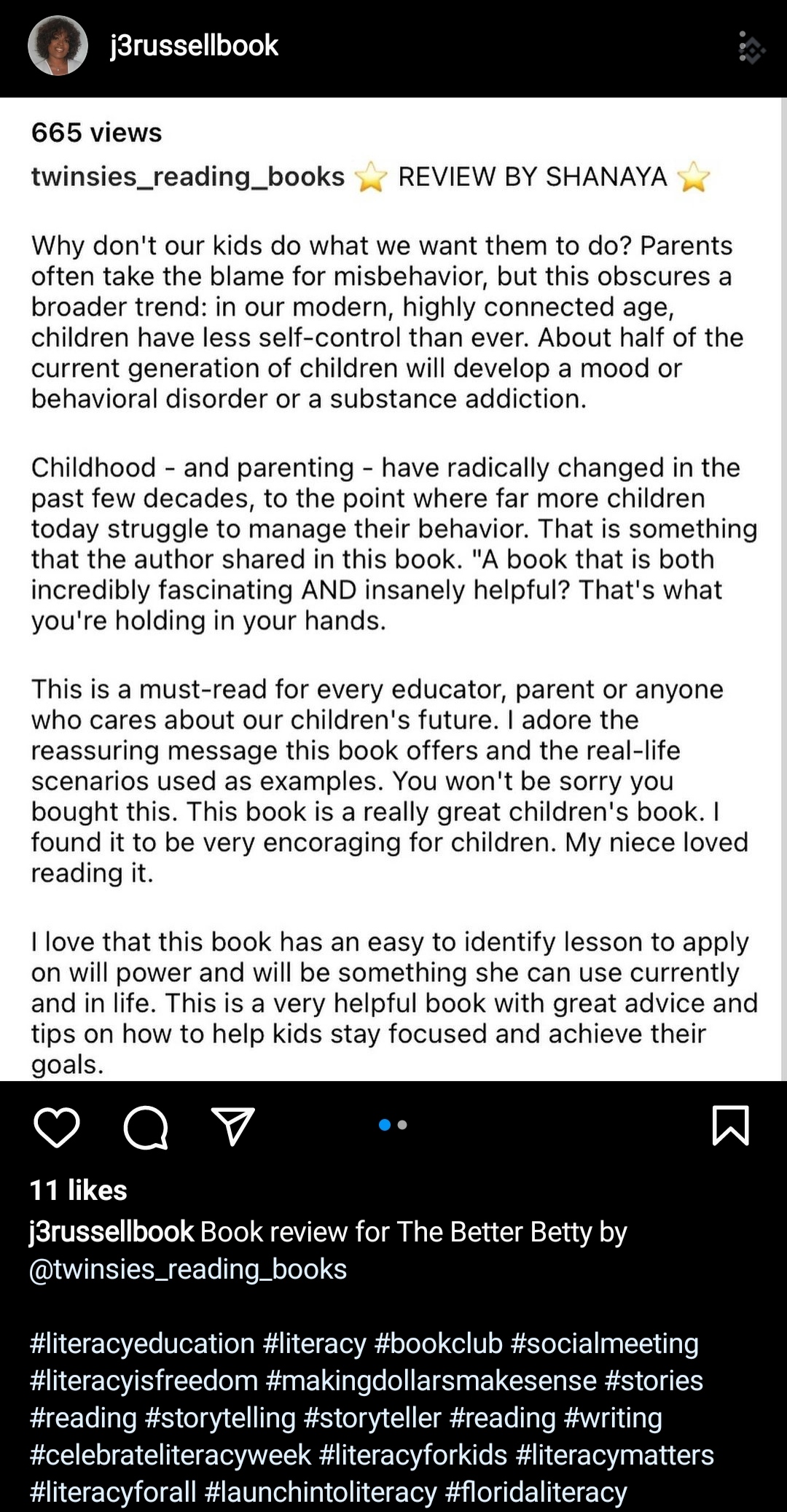Tap the j3russellbook username in header

pyautogui.click(x=194, y=46)
